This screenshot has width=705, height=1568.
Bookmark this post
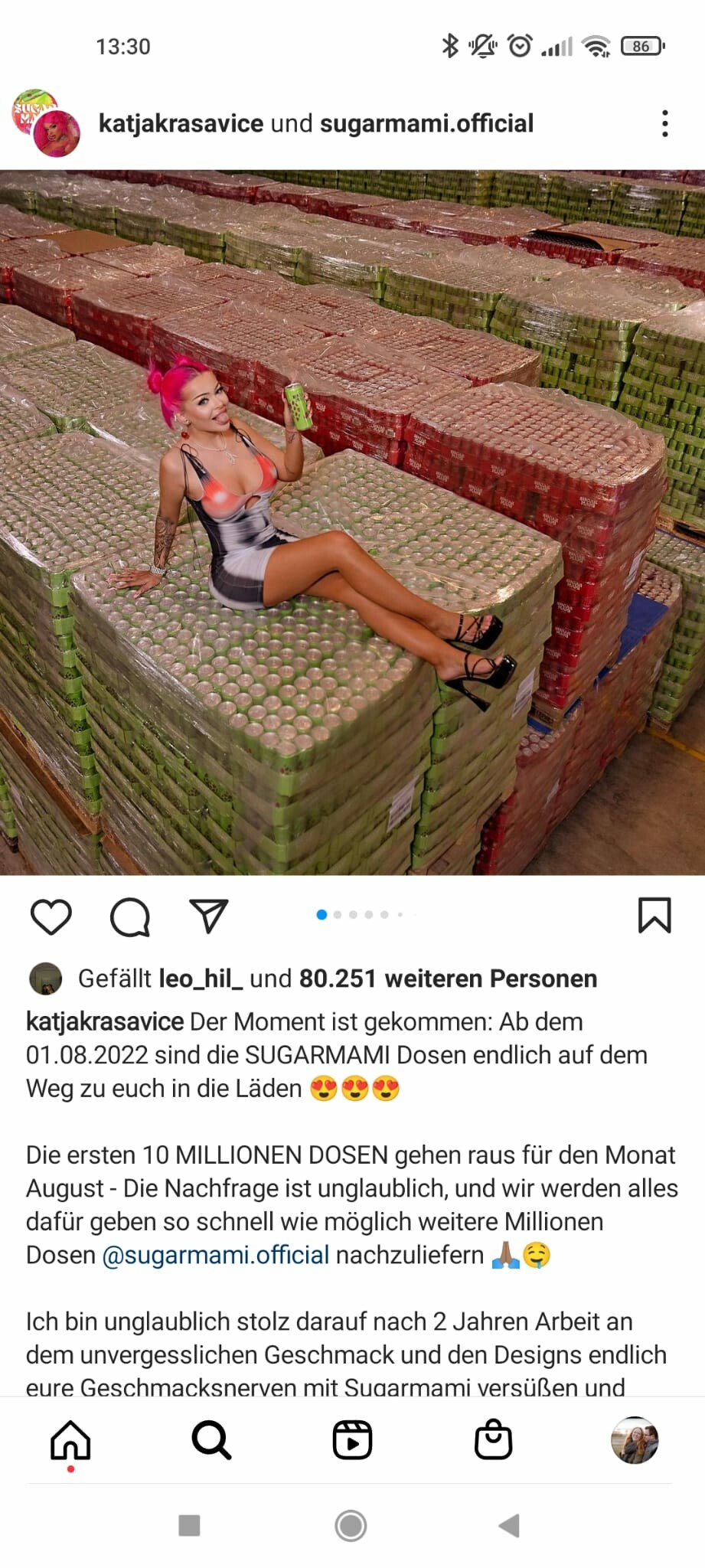click(654, 916)
